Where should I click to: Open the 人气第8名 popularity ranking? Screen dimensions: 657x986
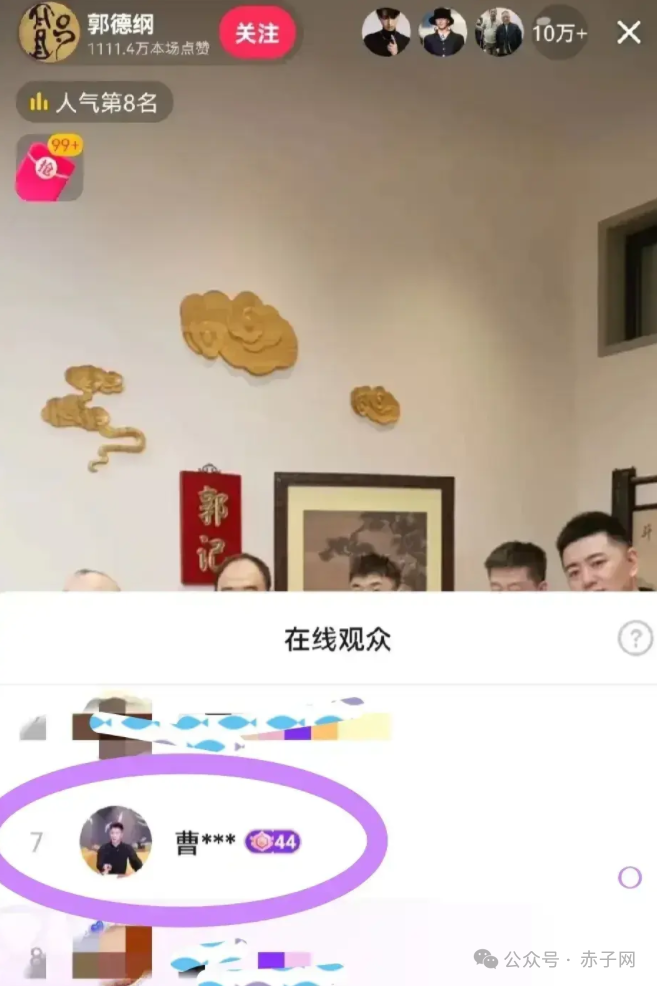[95, 102]
